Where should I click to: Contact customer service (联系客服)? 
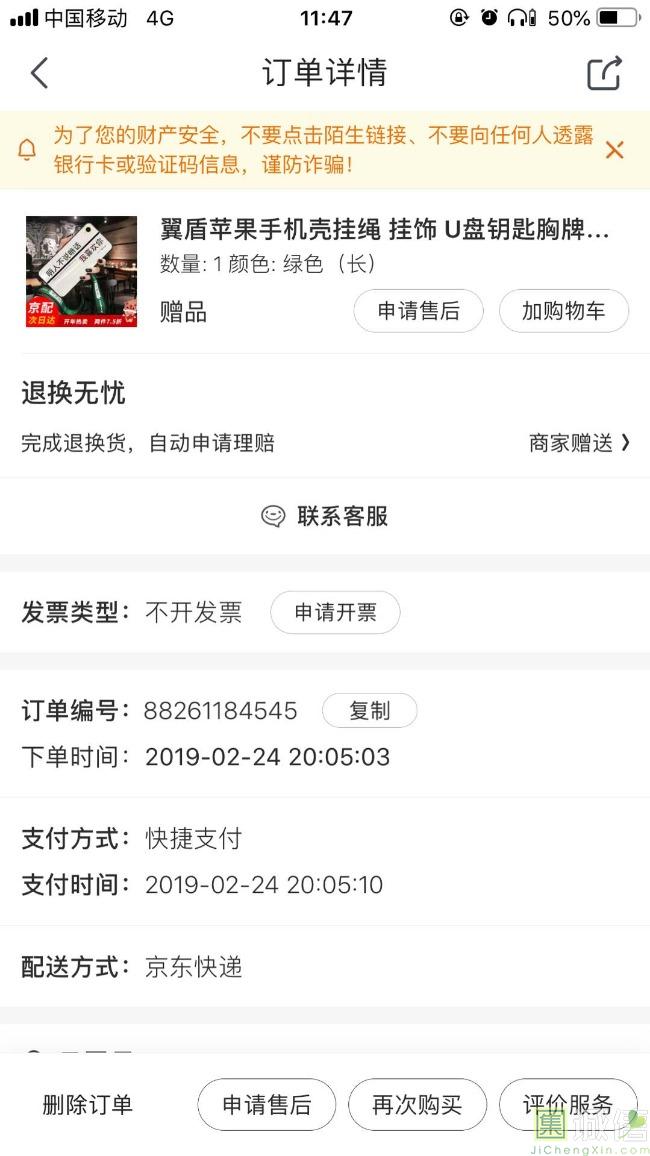coord(324,516)
